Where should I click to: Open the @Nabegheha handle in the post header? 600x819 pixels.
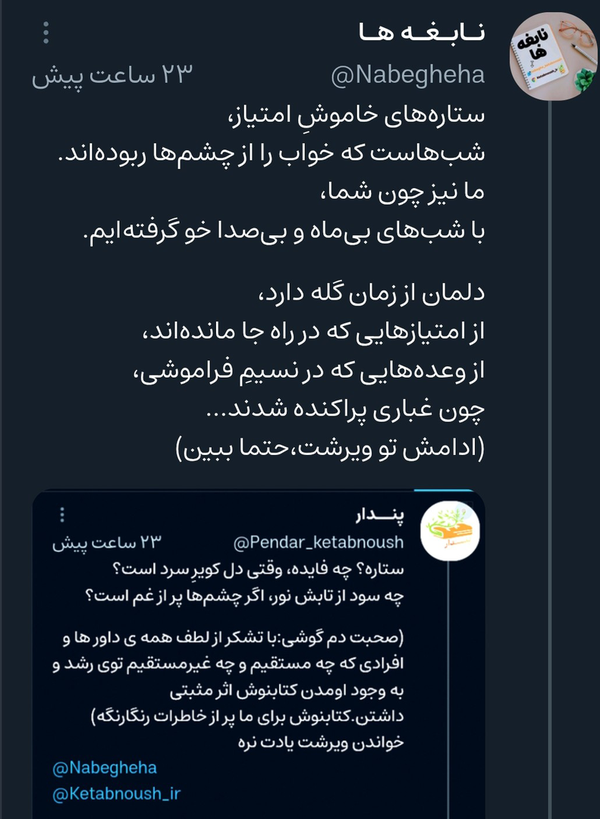(x=408, y=75)
